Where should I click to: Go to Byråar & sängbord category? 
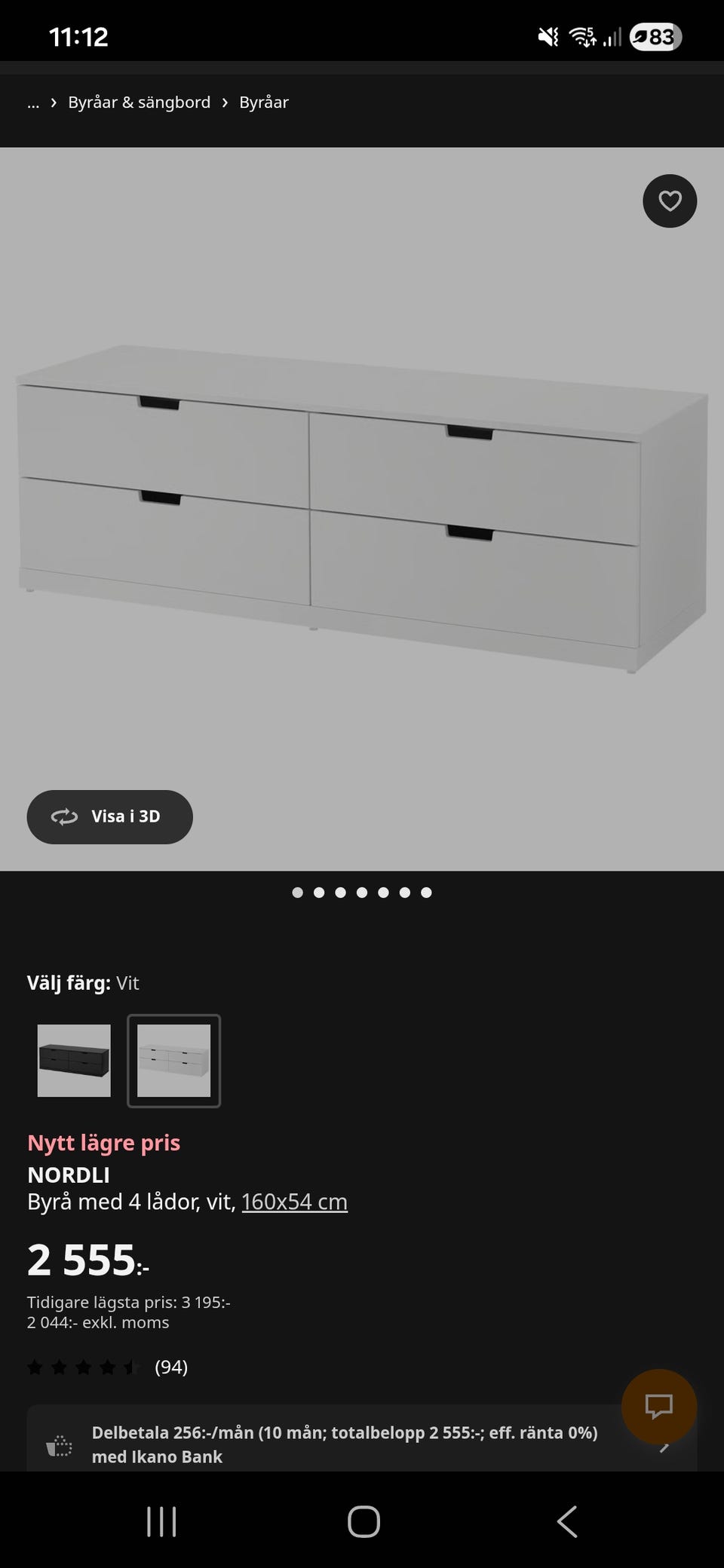coord(139,103)
